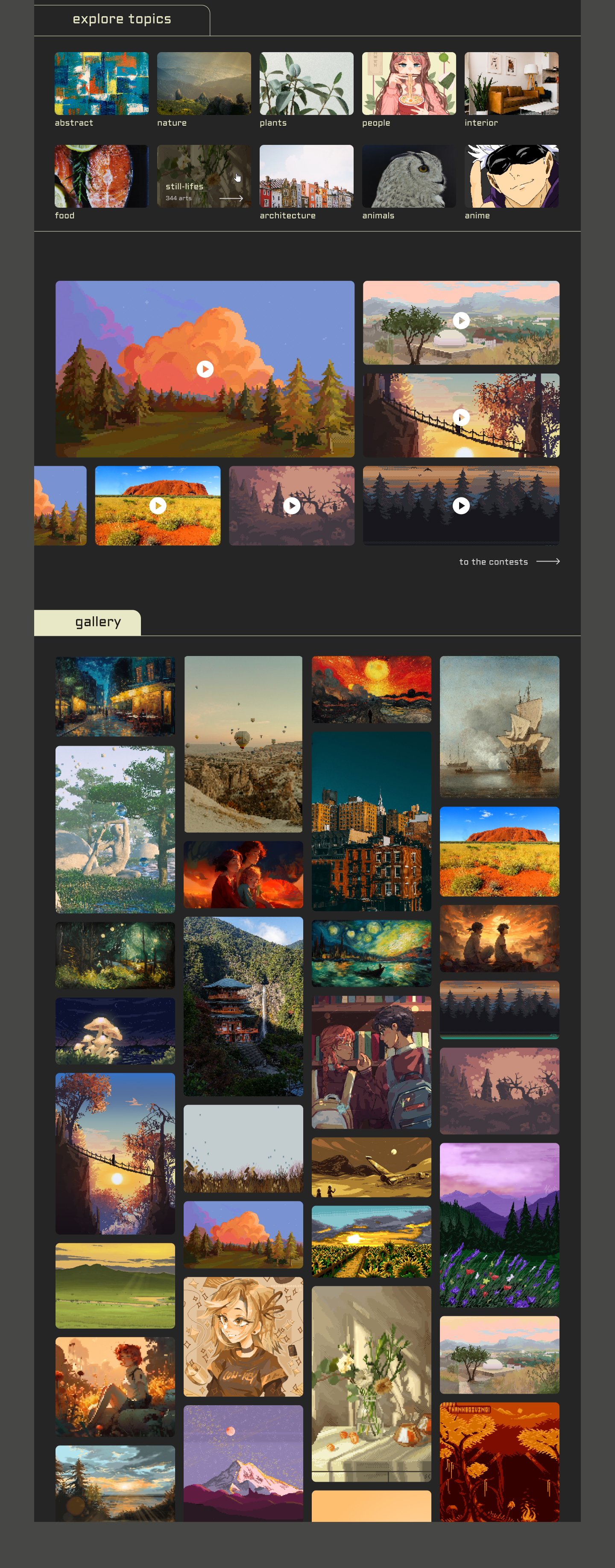615x1568 pixels.
Task: Open the anime topic
Action: click(511, 177)
